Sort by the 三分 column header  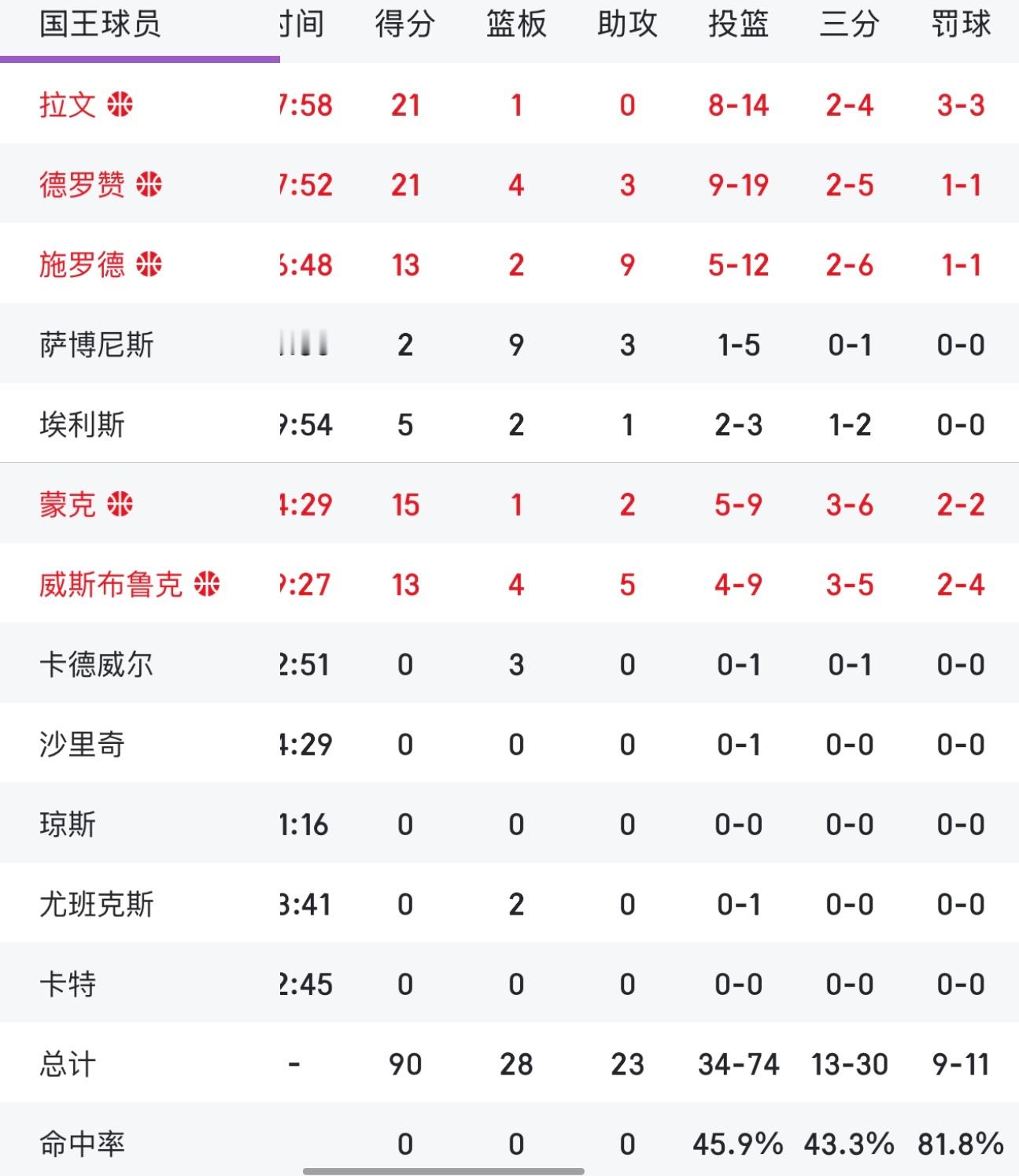tap(847, 24)
